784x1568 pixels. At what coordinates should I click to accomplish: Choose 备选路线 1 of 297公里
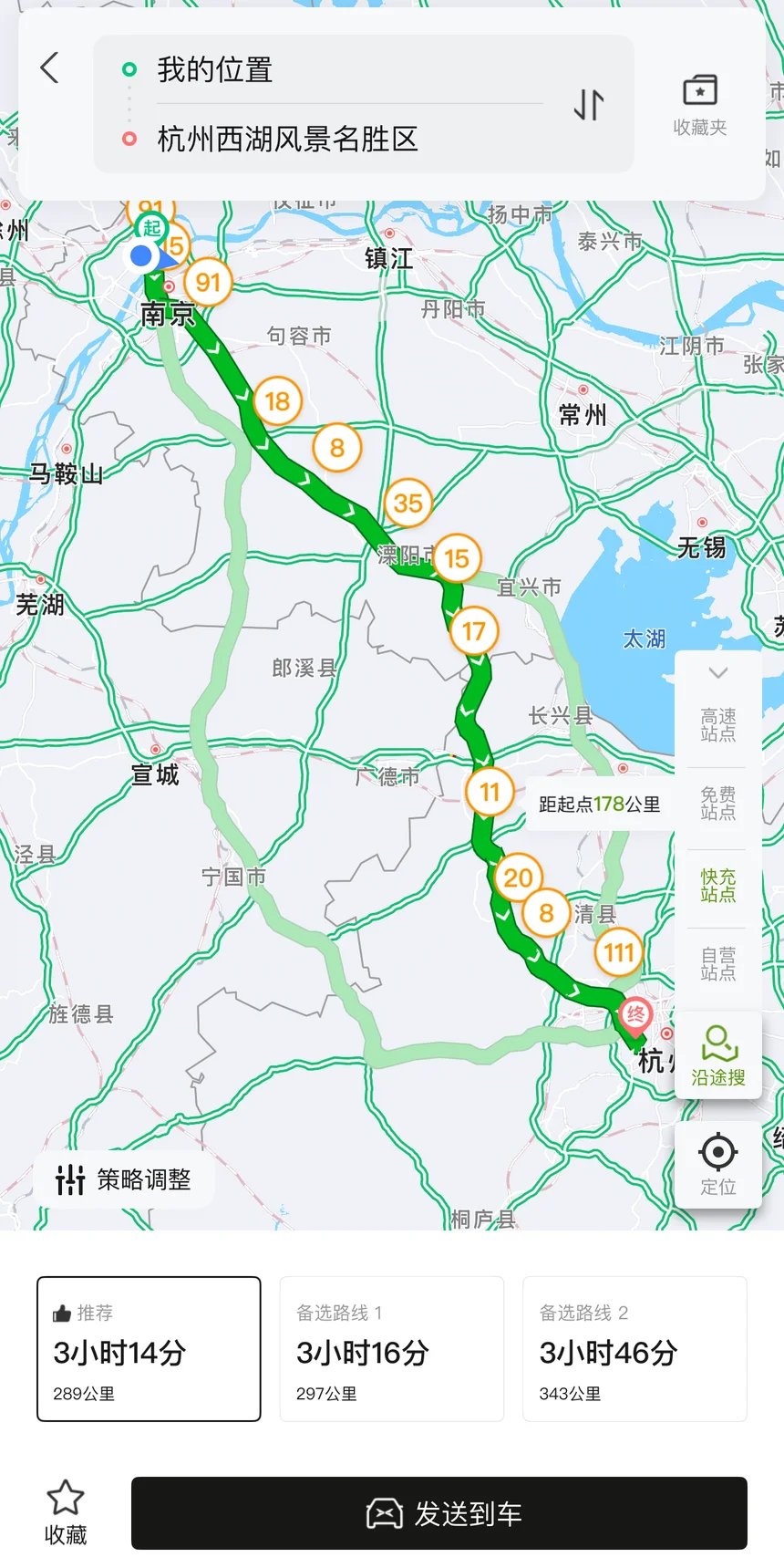click(x=392, y=1349)
